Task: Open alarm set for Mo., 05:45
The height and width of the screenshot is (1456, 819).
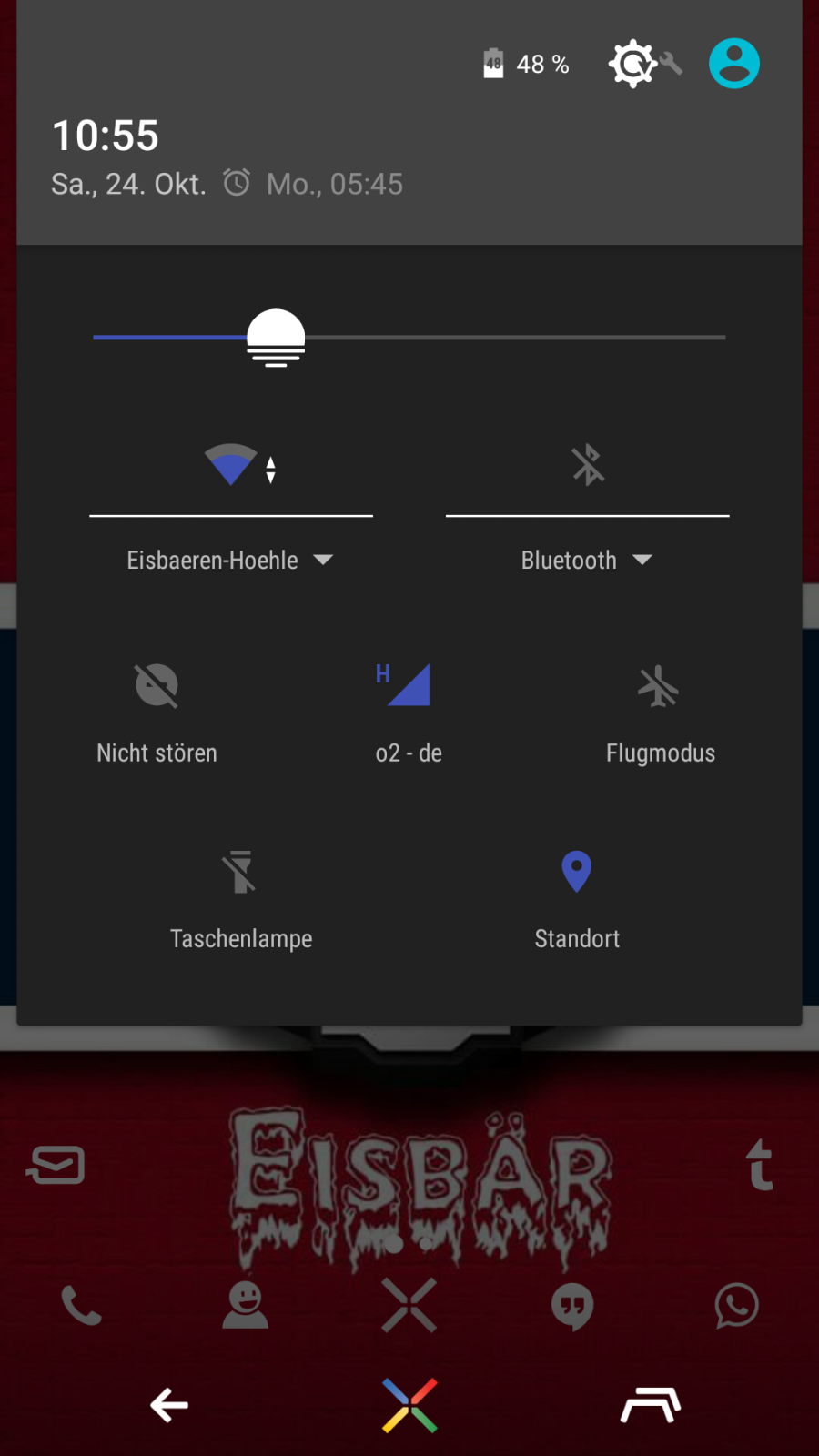Action: tap(333, 184)
